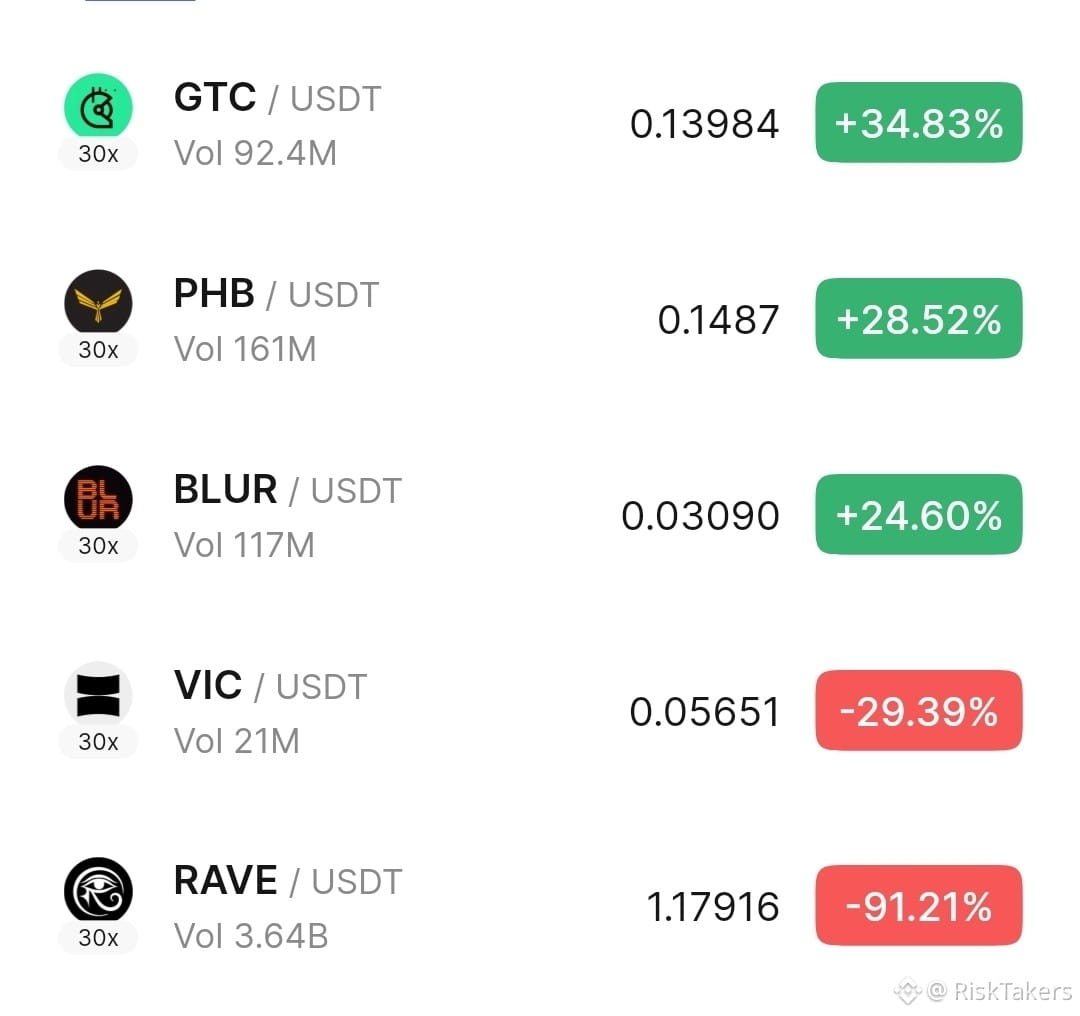This screenshot has height=1016, width=1080.
Task: View the VIC / USDT pair details
Action: tap(540, 710)
